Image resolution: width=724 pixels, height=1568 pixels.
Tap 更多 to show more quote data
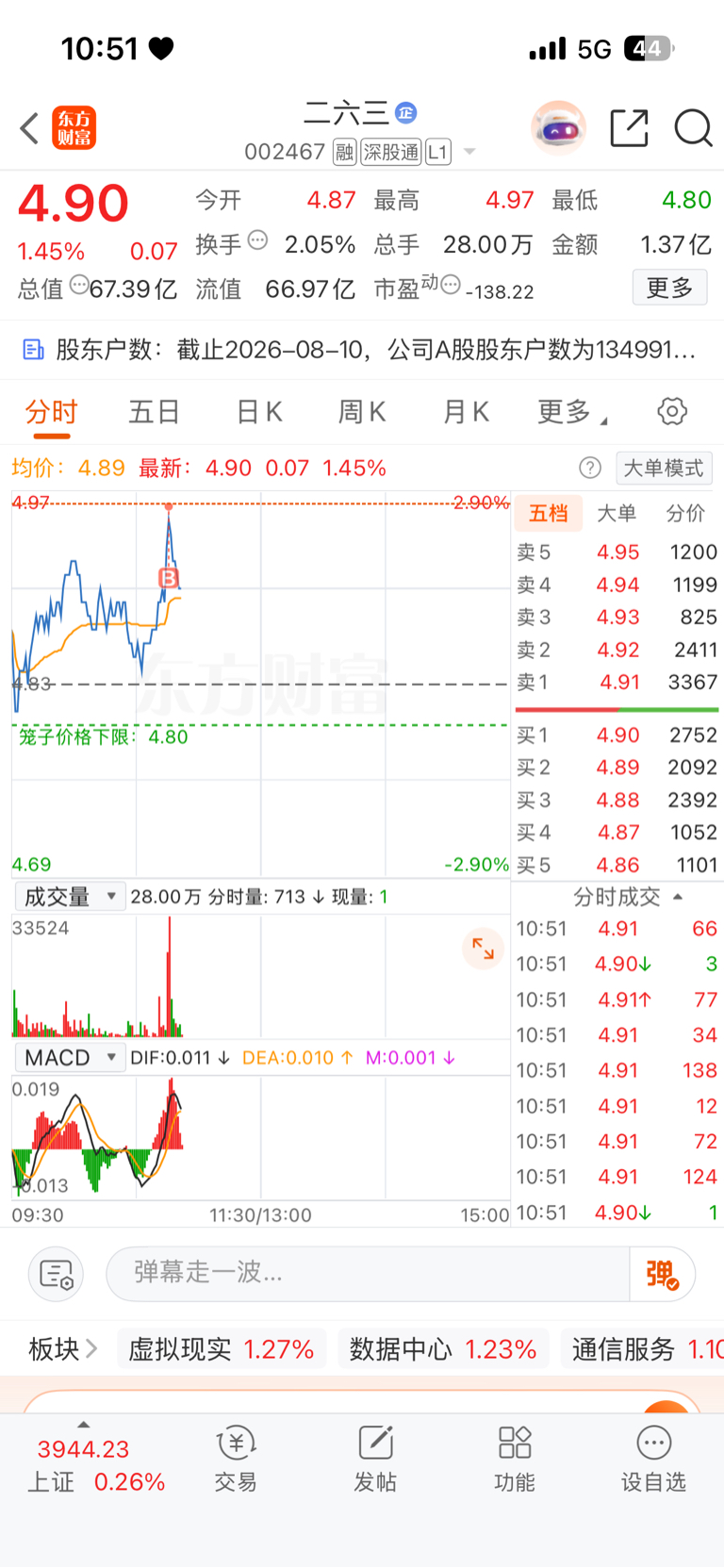click(669, 288)
